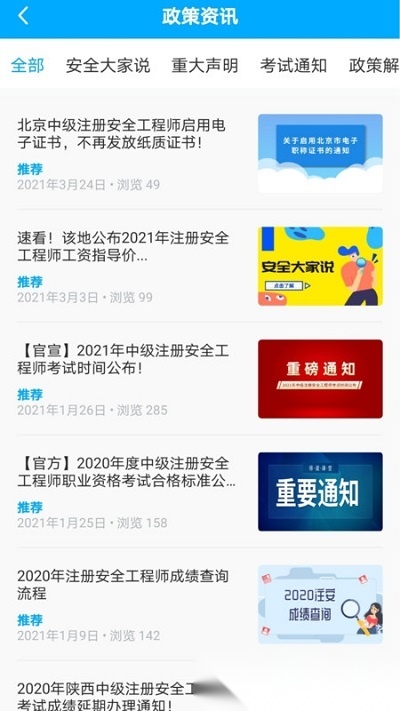Screen dimensions: 400x711
Task: Switch to the 重大声明 tab
Action: pos(205,65)
